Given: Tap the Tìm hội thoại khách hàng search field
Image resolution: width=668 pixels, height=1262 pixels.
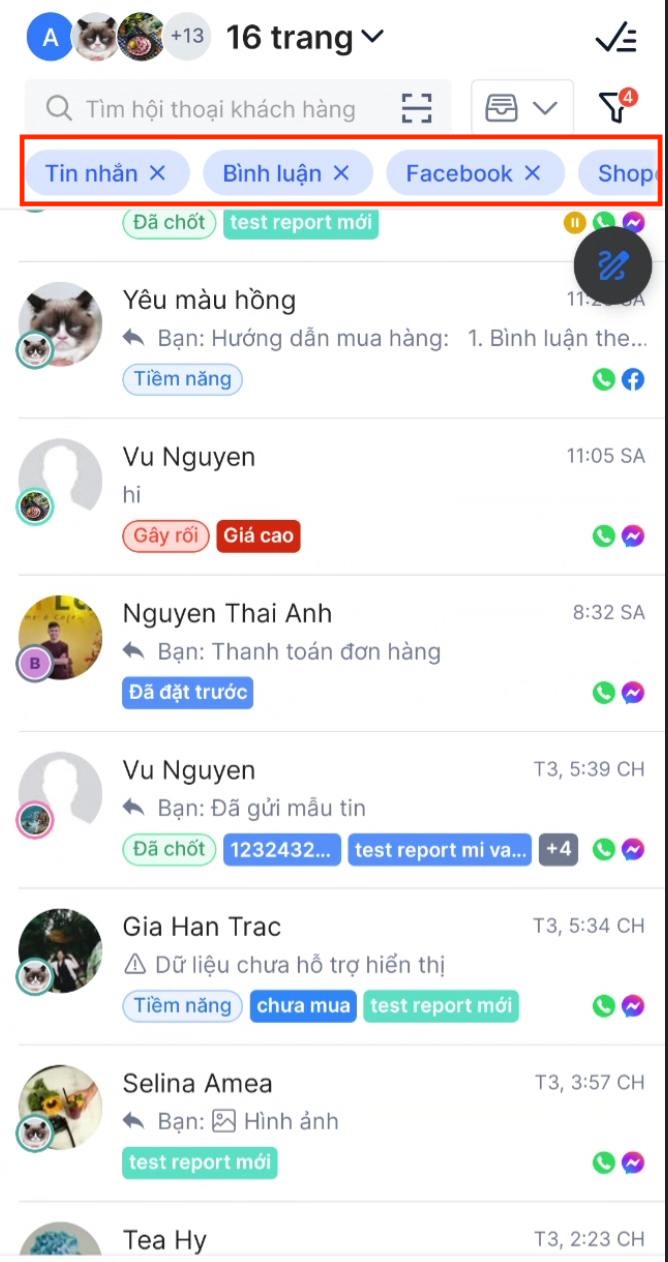Looking at the screenshot, I should coord(220,108).
